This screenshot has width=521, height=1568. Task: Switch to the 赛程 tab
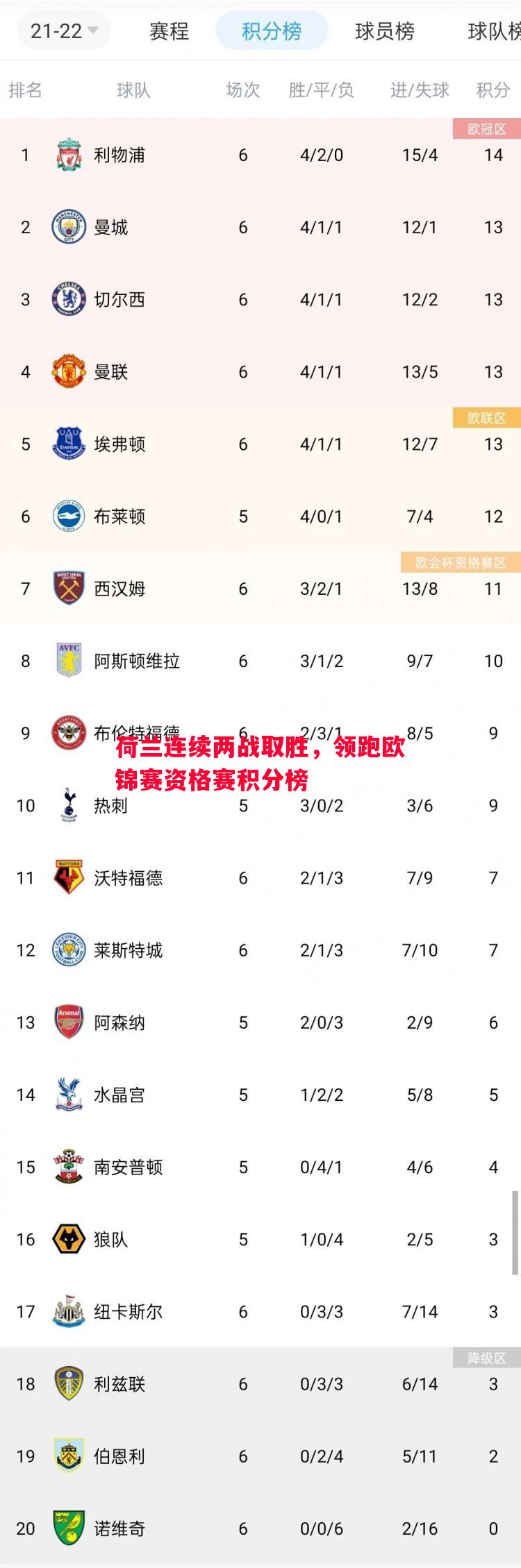pyautogui.click(x=169, y=31)
